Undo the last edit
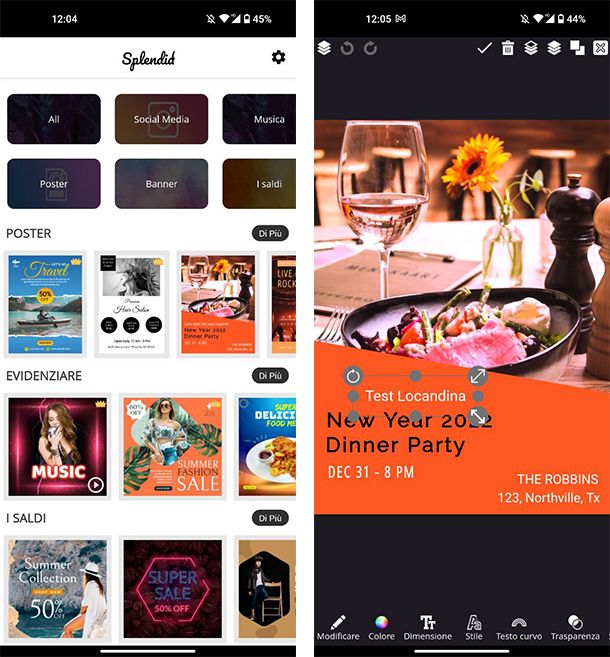 (347, 48)
